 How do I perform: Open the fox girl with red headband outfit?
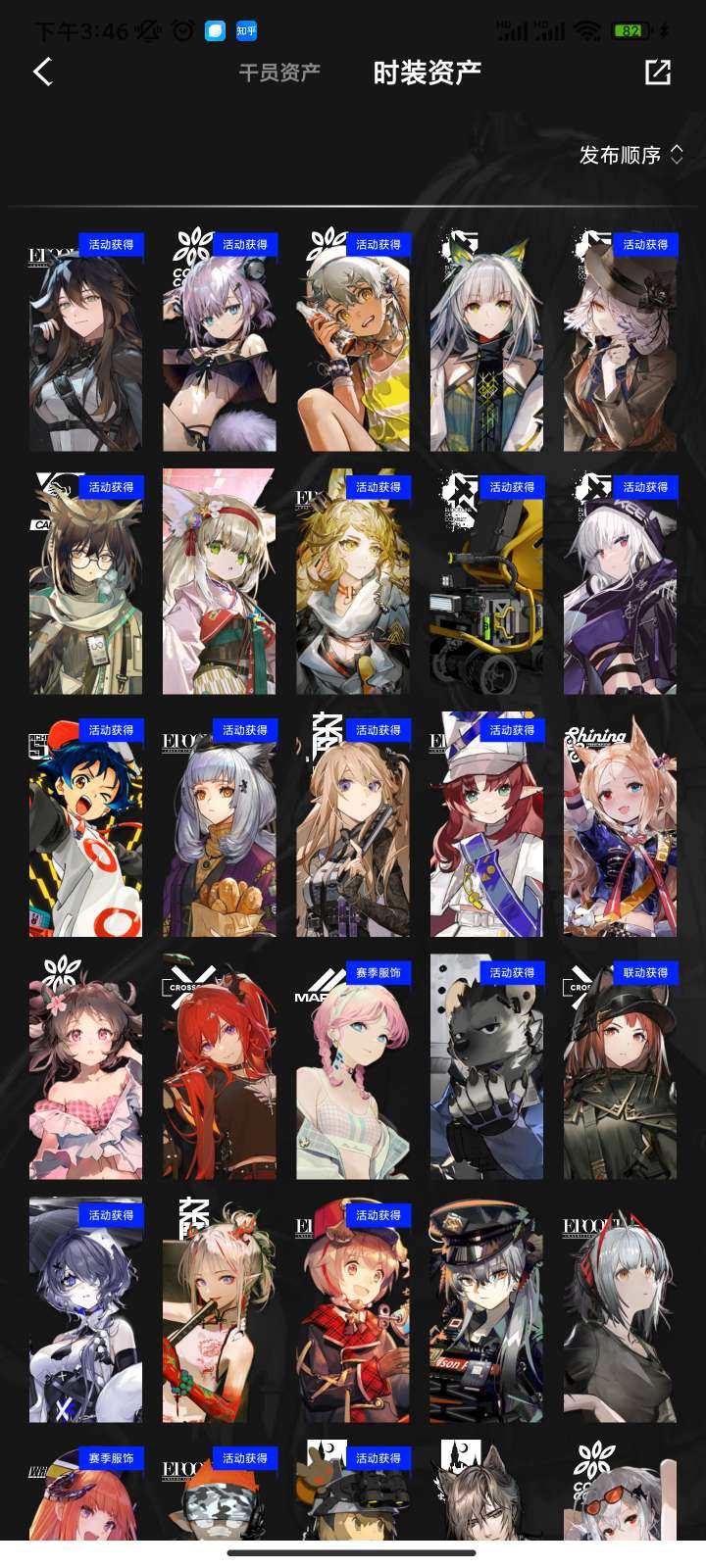[x=219, y=582]
